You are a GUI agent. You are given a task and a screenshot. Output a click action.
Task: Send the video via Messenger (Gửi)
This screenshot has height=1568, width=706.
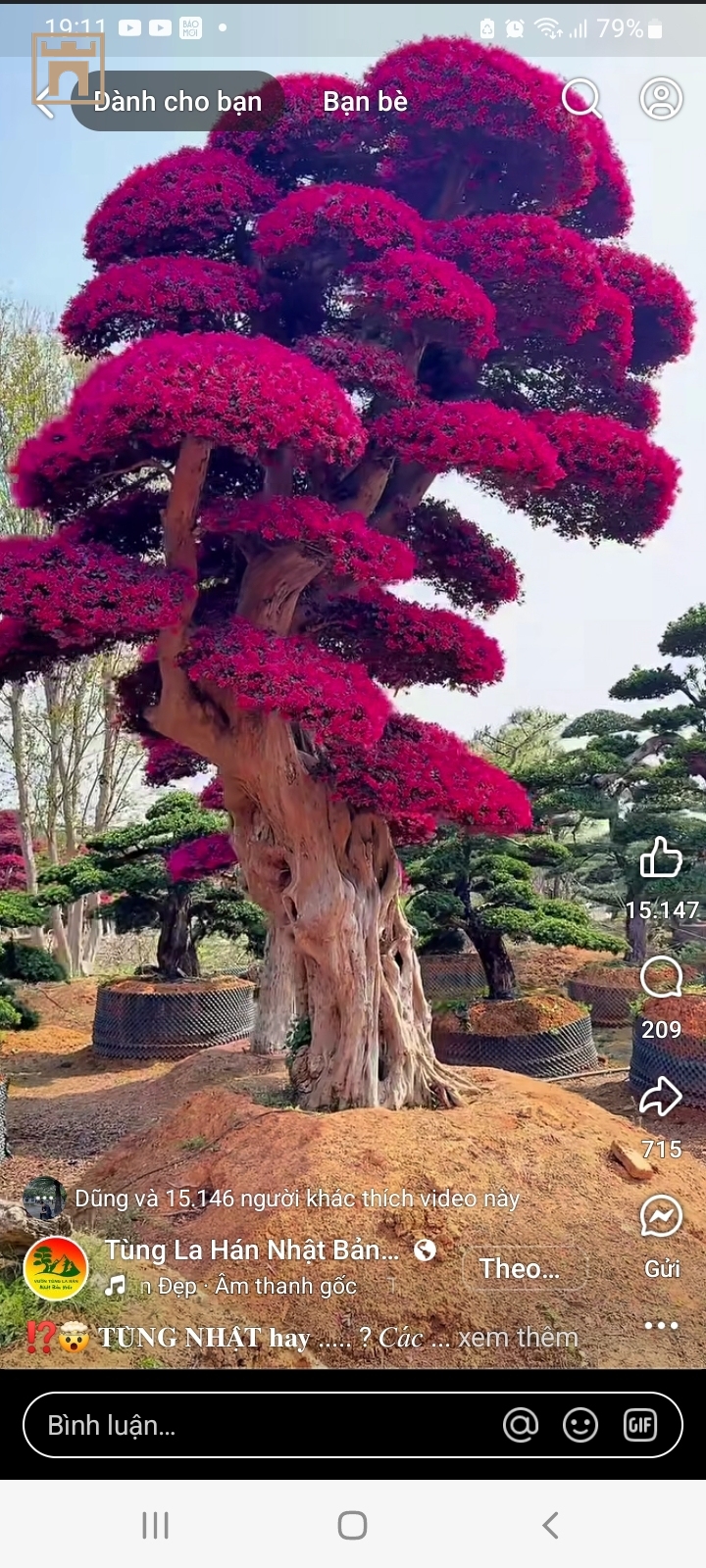[661, 1218]
